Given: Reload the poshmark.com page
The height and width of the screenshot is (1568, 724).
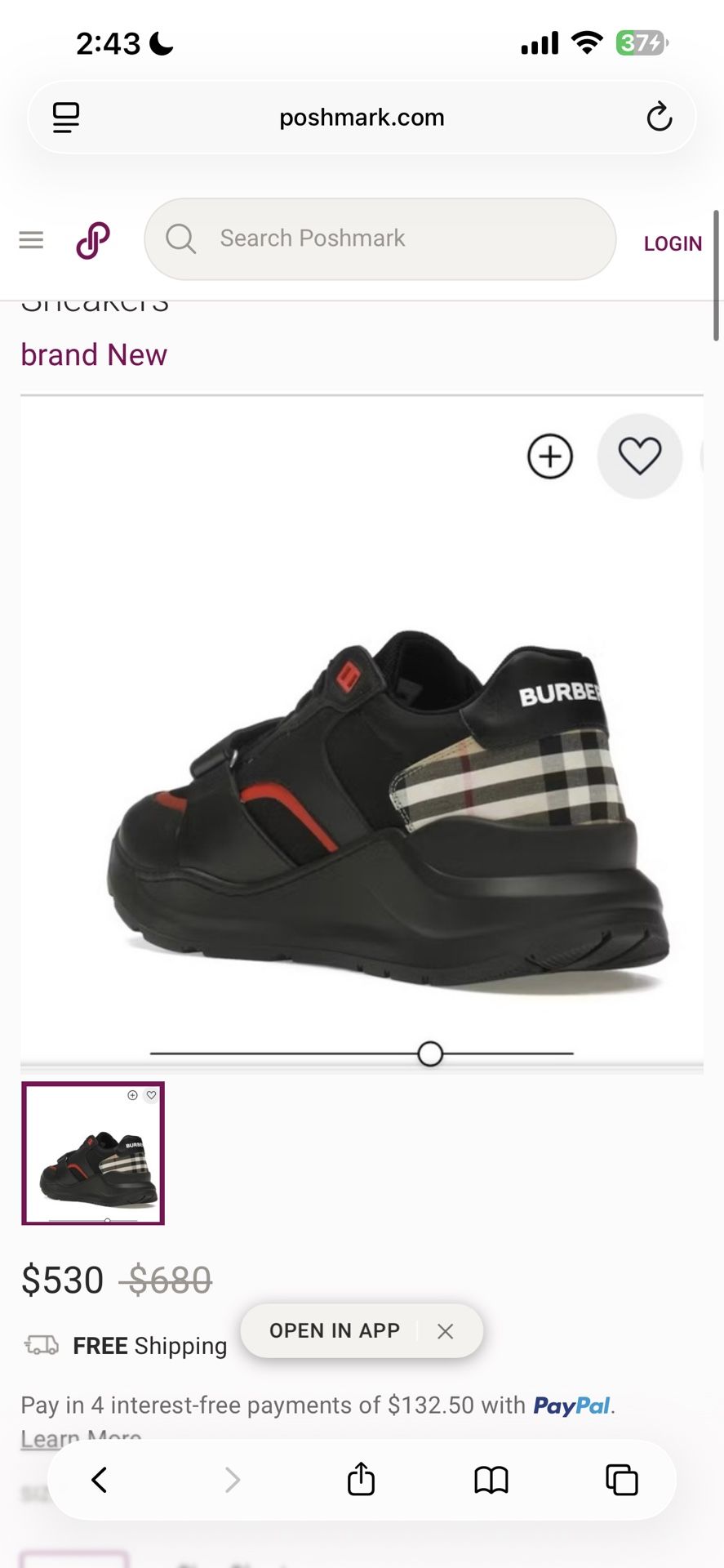Looking at the screenshot, I should tap(660, 117).
